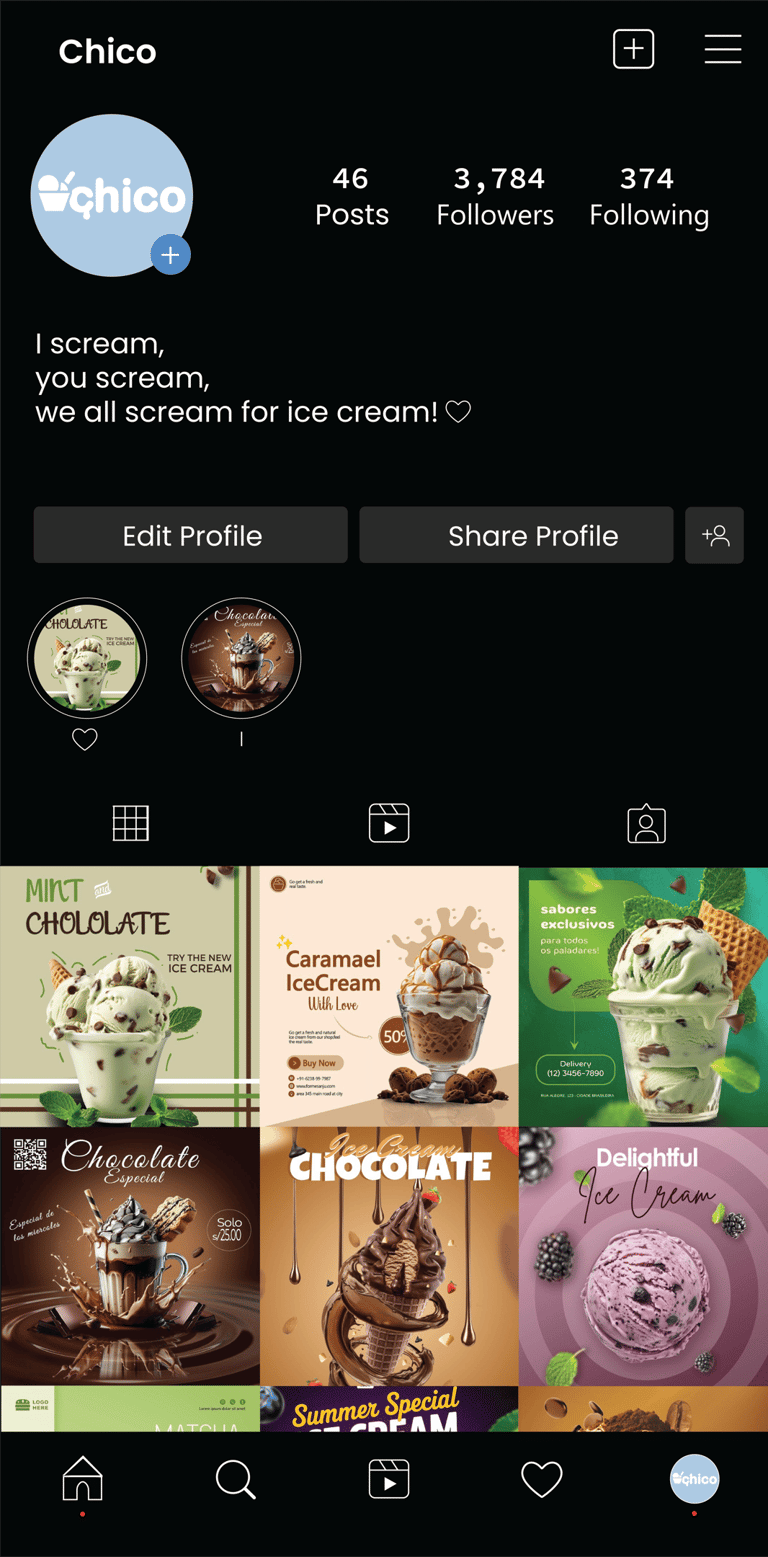Tap Share Profile button
The width and height of the screenshot is (768, 1557).
pyautogui.click(x=516, y=535)
